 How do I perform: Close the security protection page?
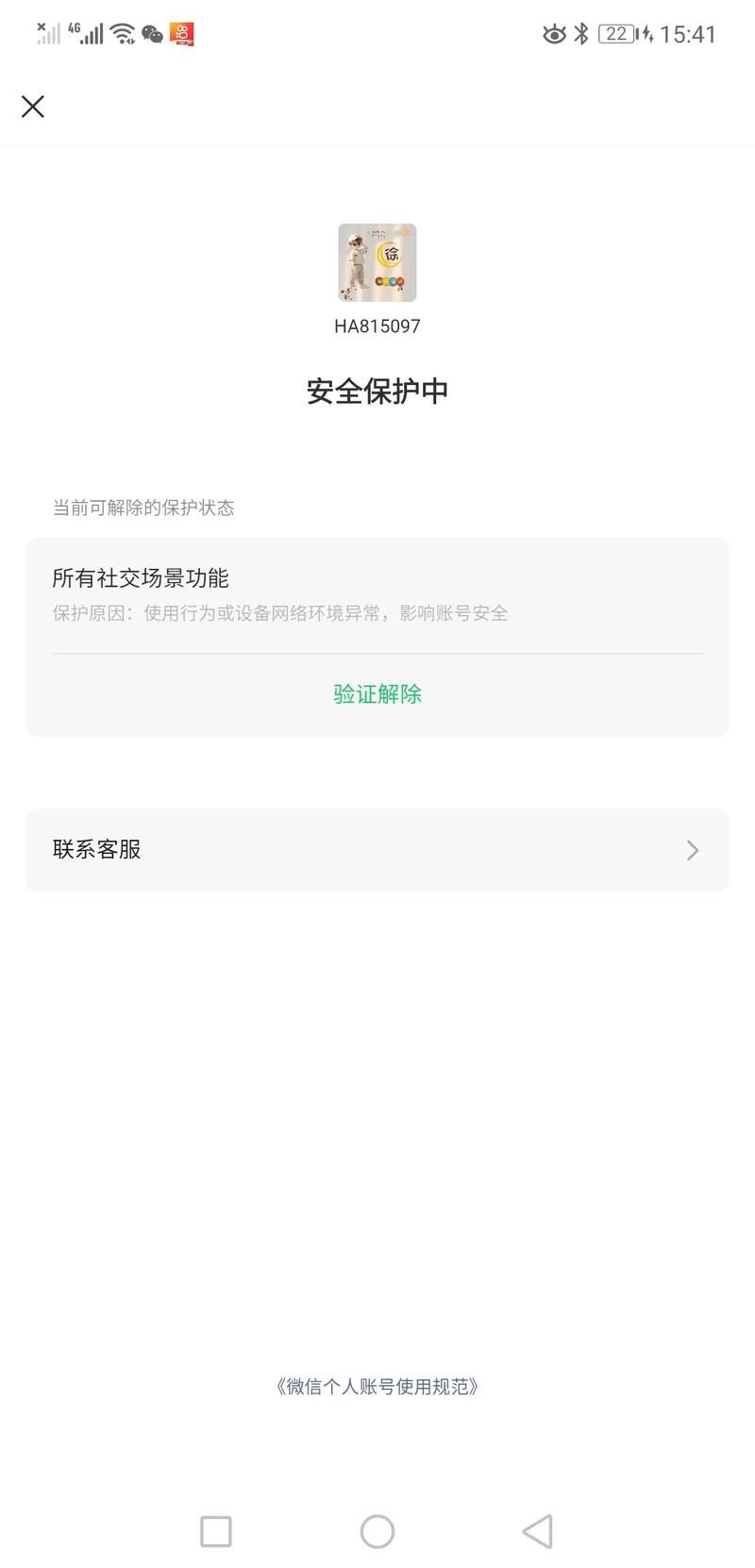coord(33,107)
